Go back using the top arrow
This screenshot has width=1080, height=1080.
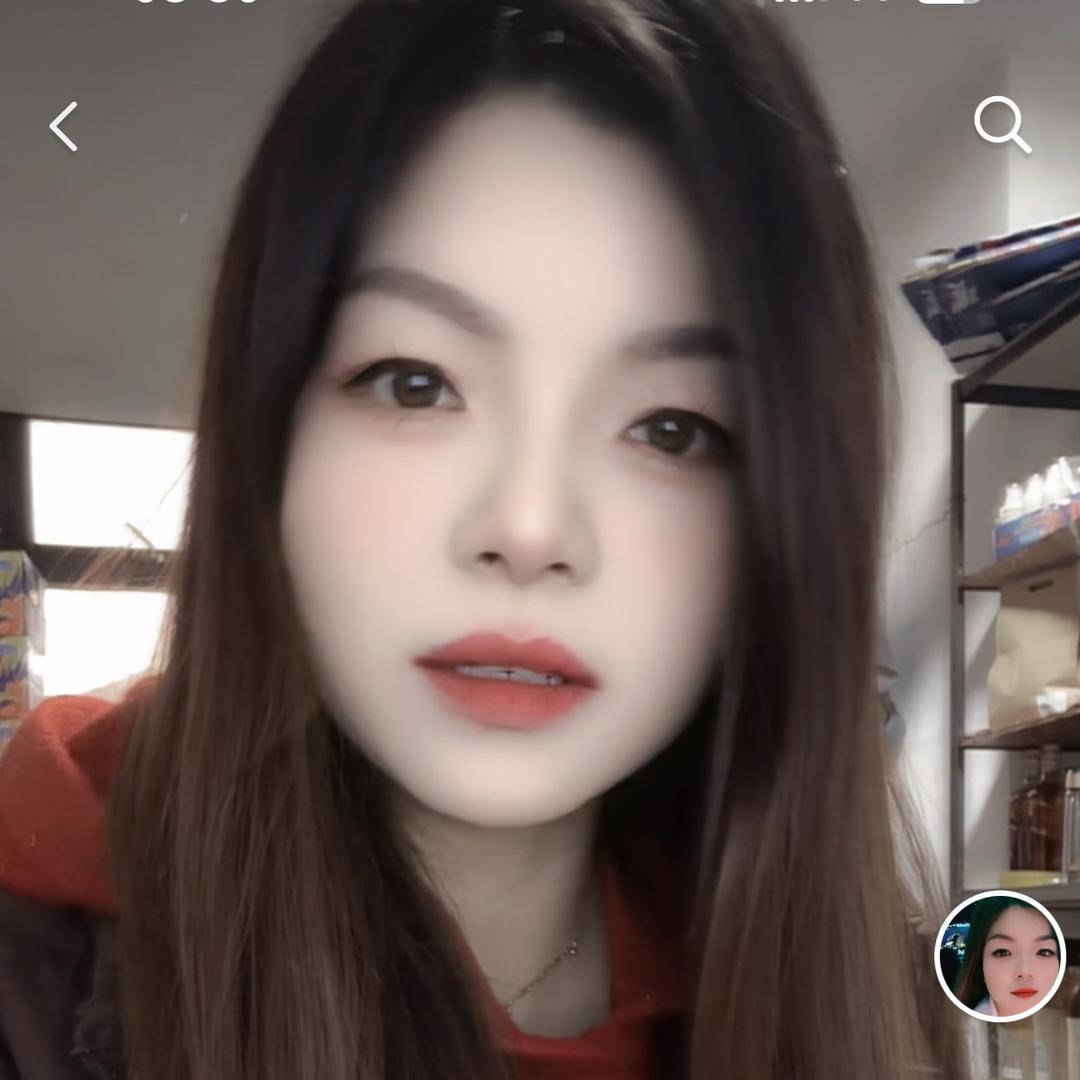(x=64, y=127)
